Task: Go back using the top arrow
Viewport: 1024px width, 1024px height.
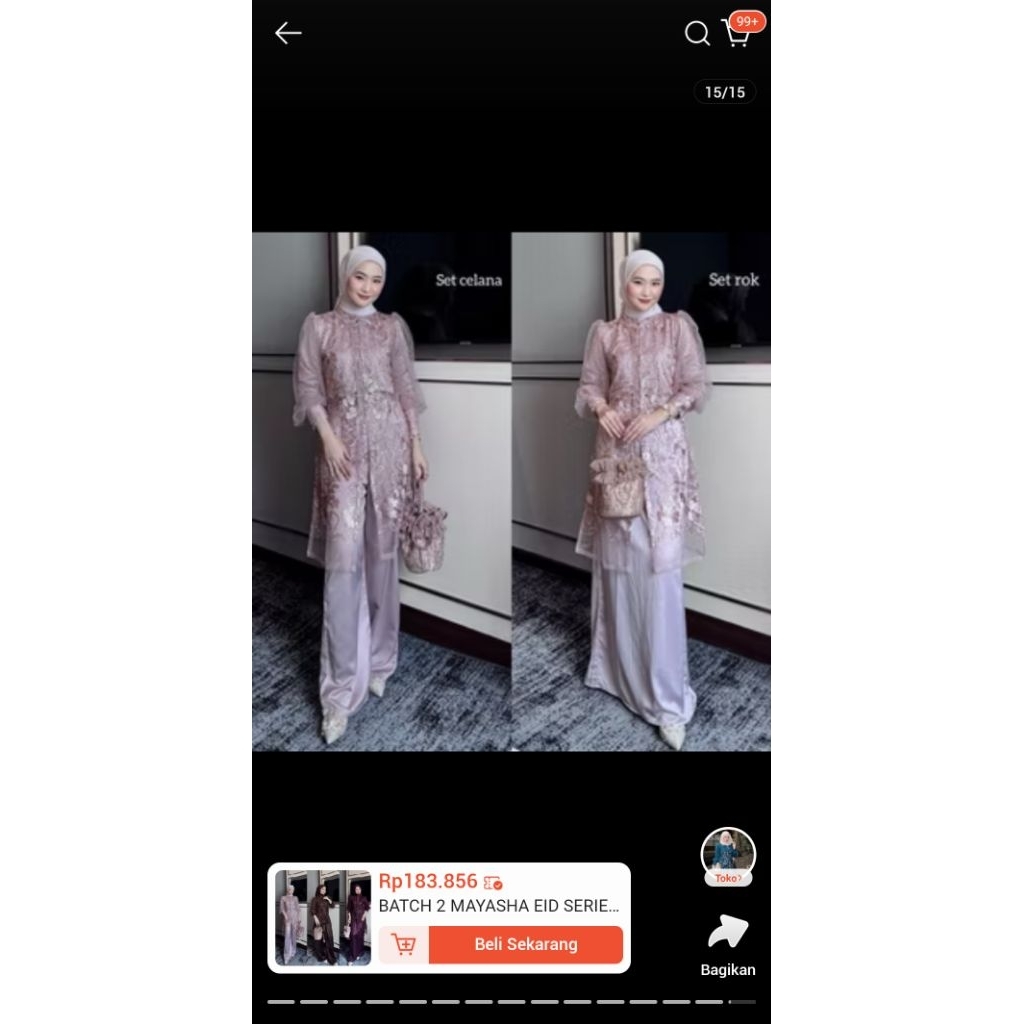Action: (x=288, y=33)
